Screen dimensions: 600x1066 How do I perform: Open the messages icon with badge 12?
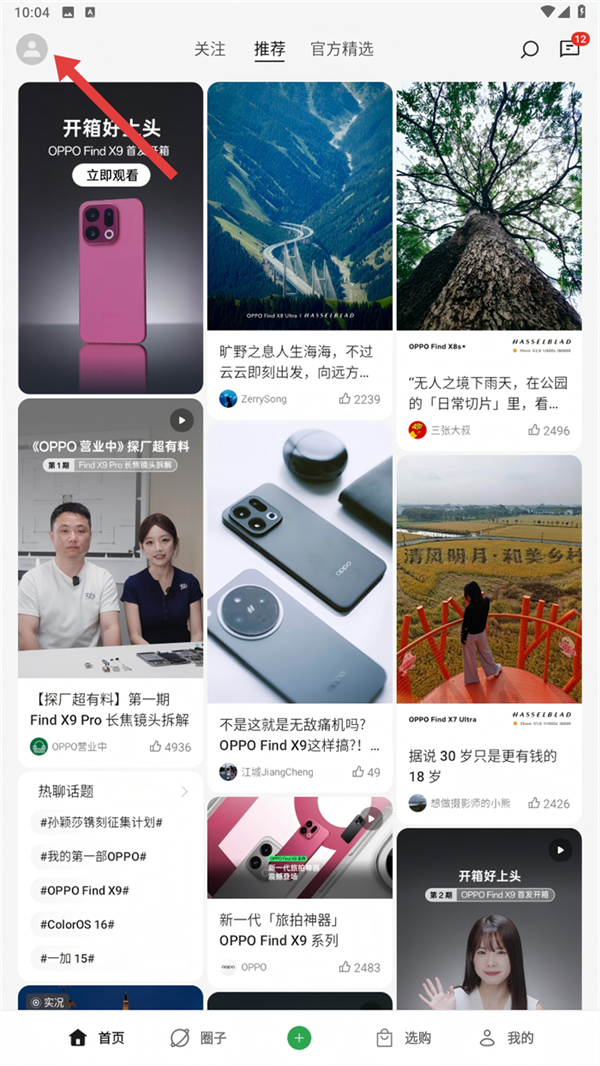(x=570, y=50)
